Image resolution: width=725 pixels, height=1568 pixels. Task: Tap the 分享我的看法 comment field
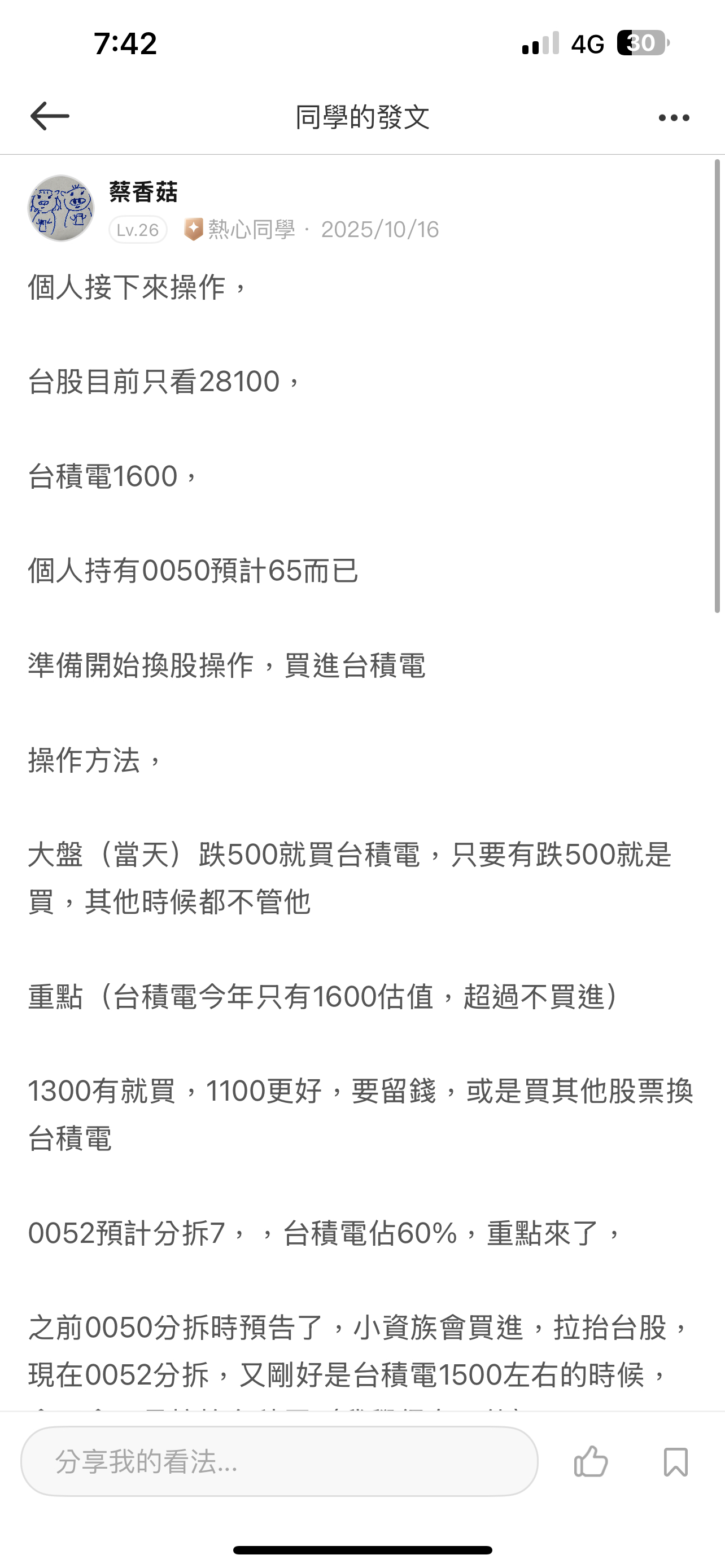(279, 1461)
